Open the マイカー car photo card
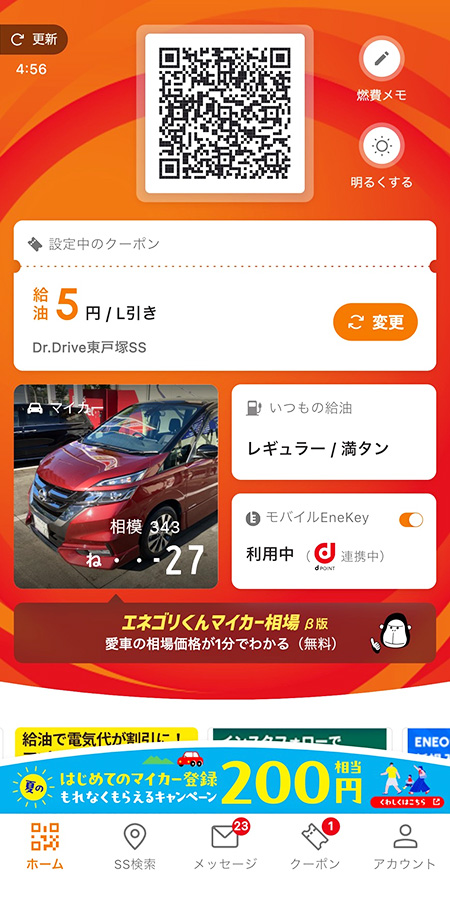 click(116, 487)
